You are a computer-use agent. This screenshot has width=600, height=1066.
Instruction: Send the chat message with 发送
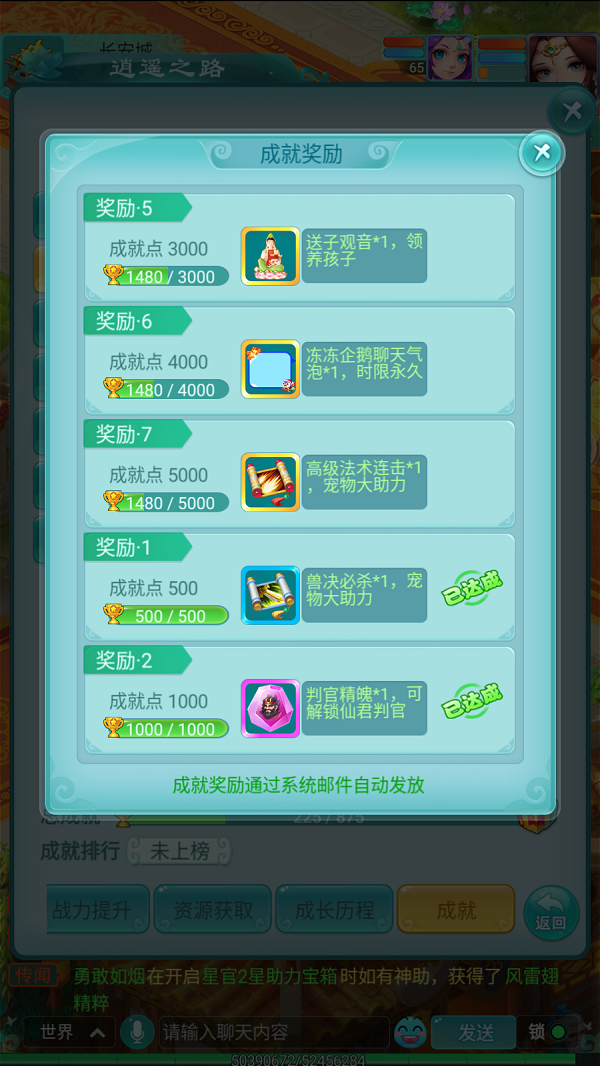[476, 1032]
